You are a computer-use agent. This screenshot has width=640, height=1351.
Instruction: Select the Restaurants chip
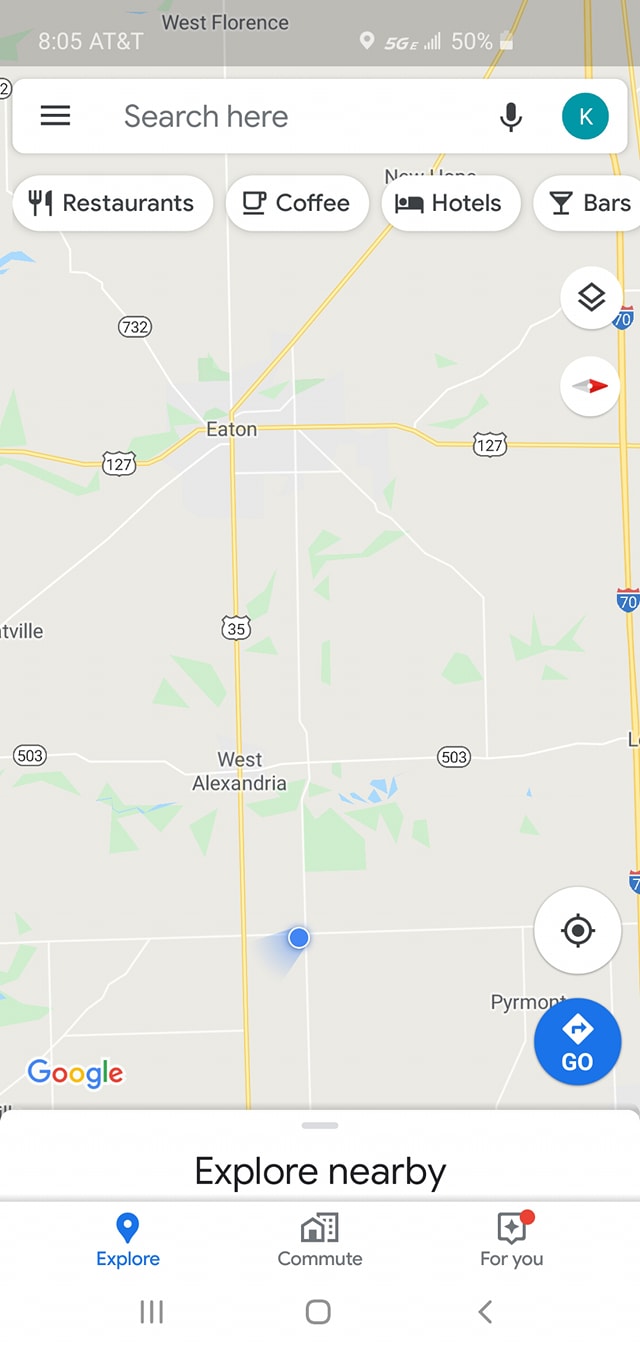click(112, 203)
